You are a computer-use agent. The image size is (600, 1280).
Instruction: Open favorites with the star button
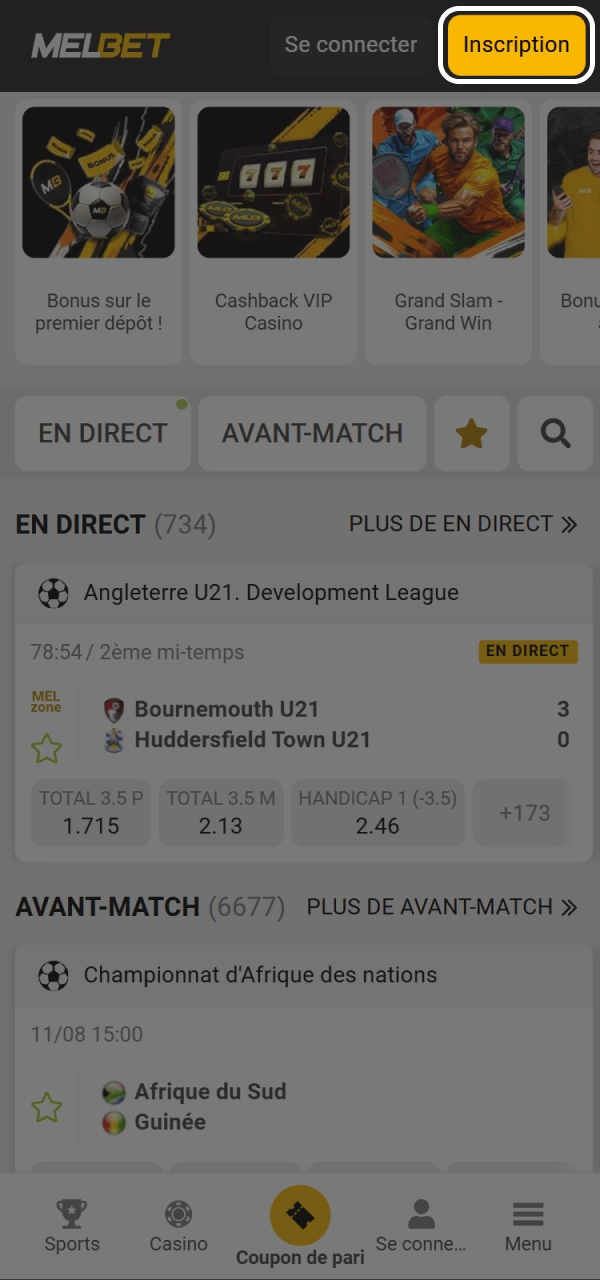[471, 433]
